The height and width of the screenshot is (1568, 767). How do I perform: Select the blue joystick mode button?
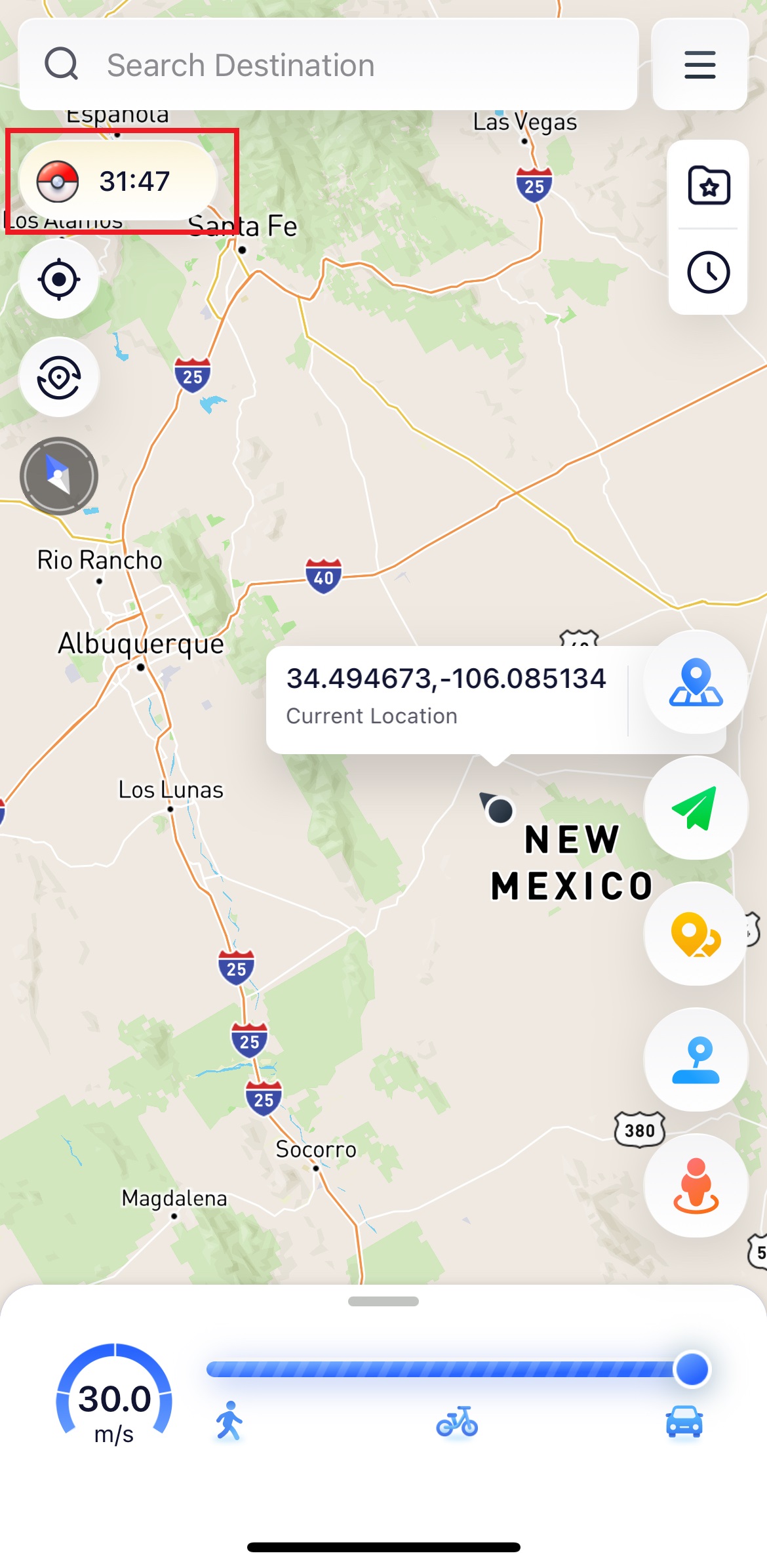pyautogui.click(x=696, y=1060)
